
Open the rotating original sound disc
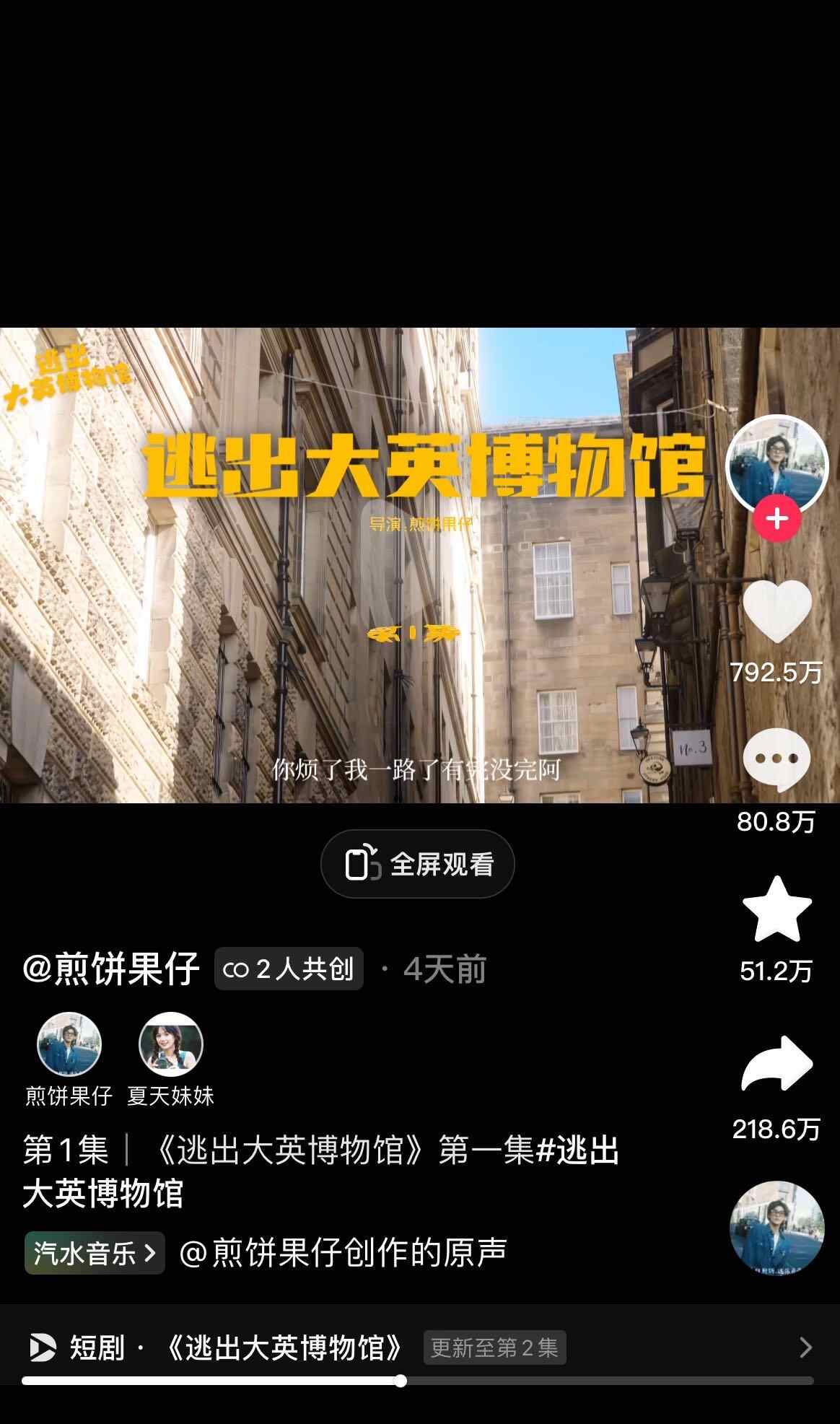click(776, 1227)
